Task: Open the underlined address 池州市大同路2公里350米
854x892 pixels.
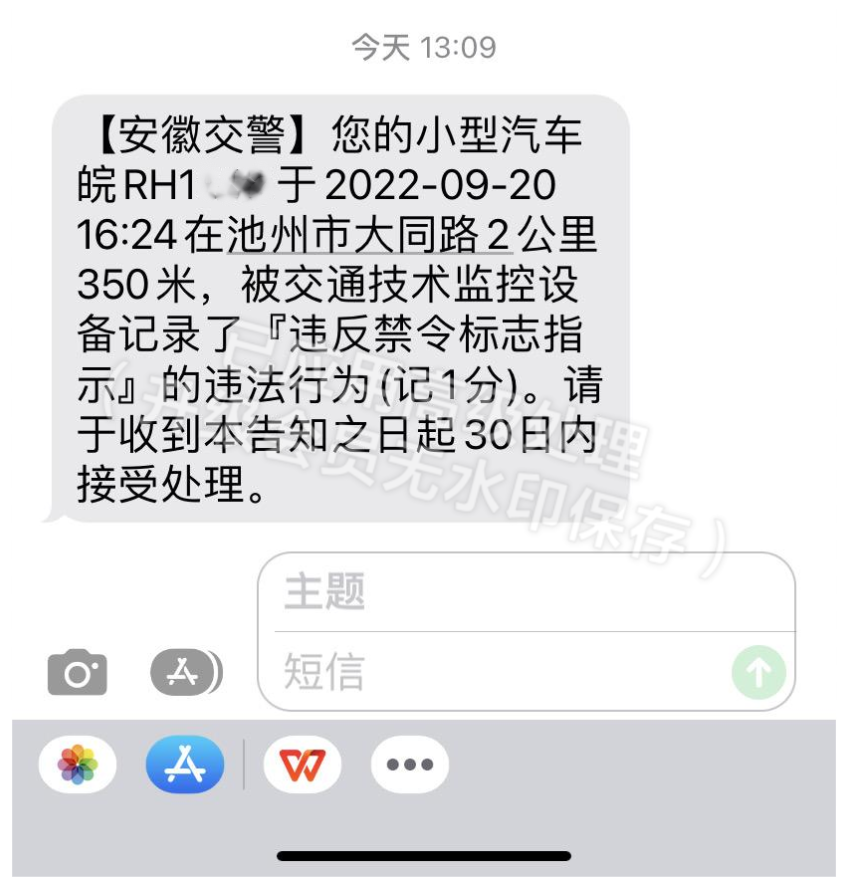Action: click(x=370, y=236)
